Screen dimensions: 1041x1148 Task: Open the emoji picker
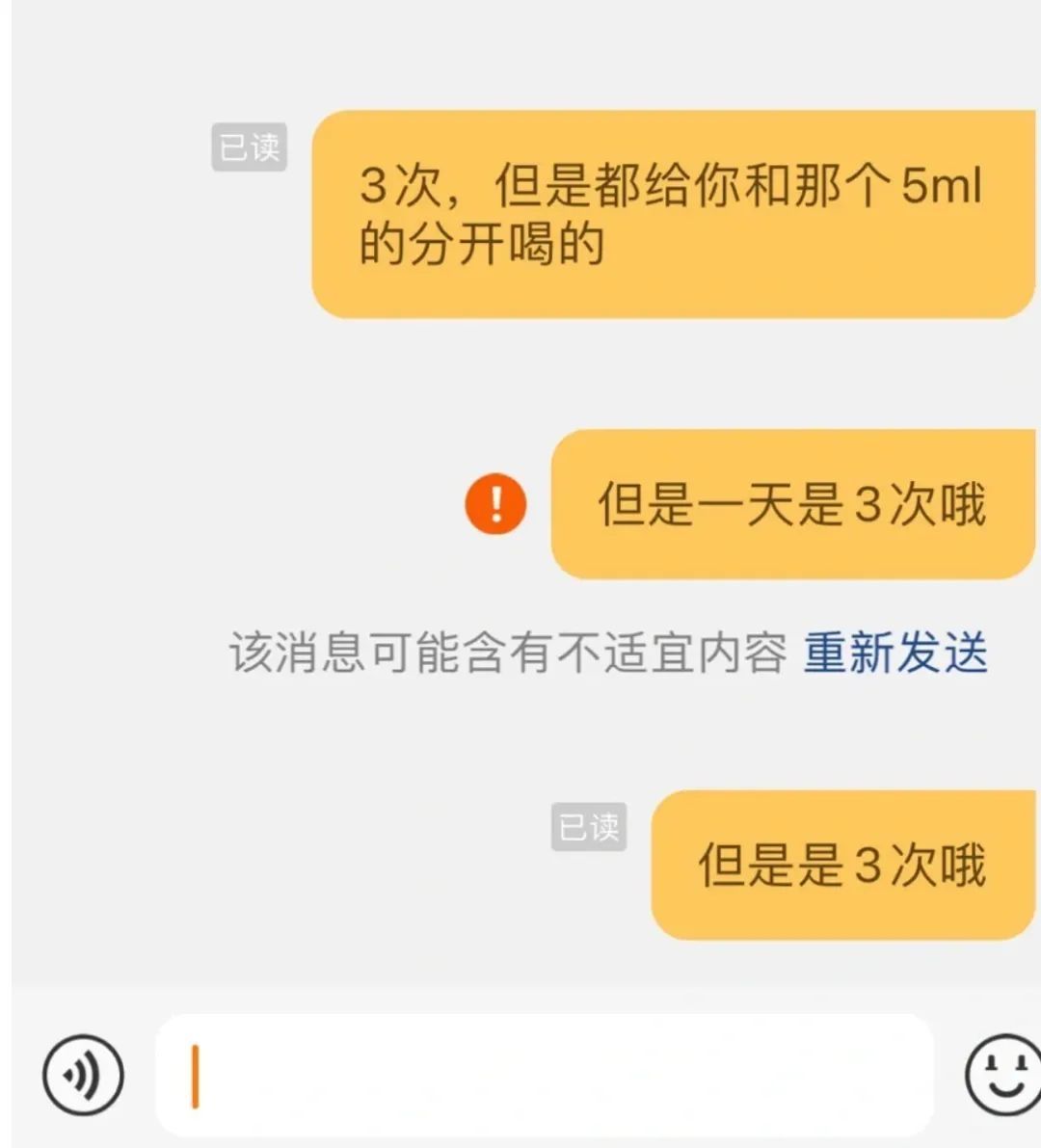pos(1003,1074)
